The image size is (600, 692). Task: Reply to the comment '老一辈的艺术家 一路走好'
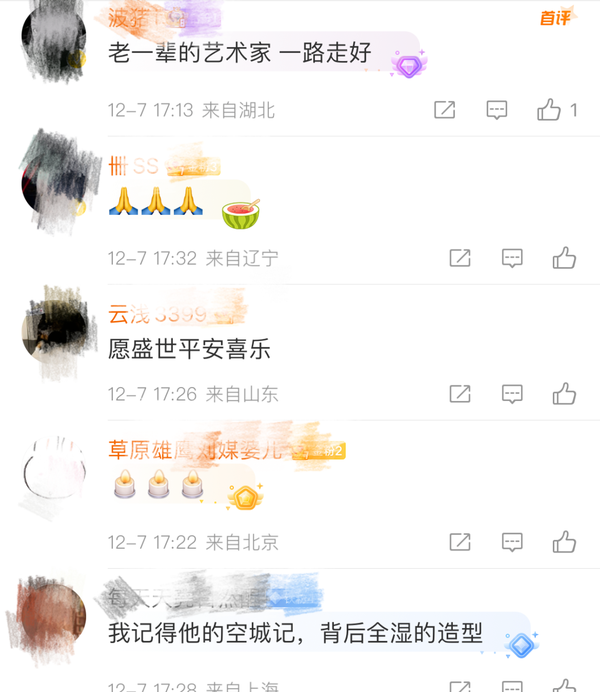[x=497, y=110]
